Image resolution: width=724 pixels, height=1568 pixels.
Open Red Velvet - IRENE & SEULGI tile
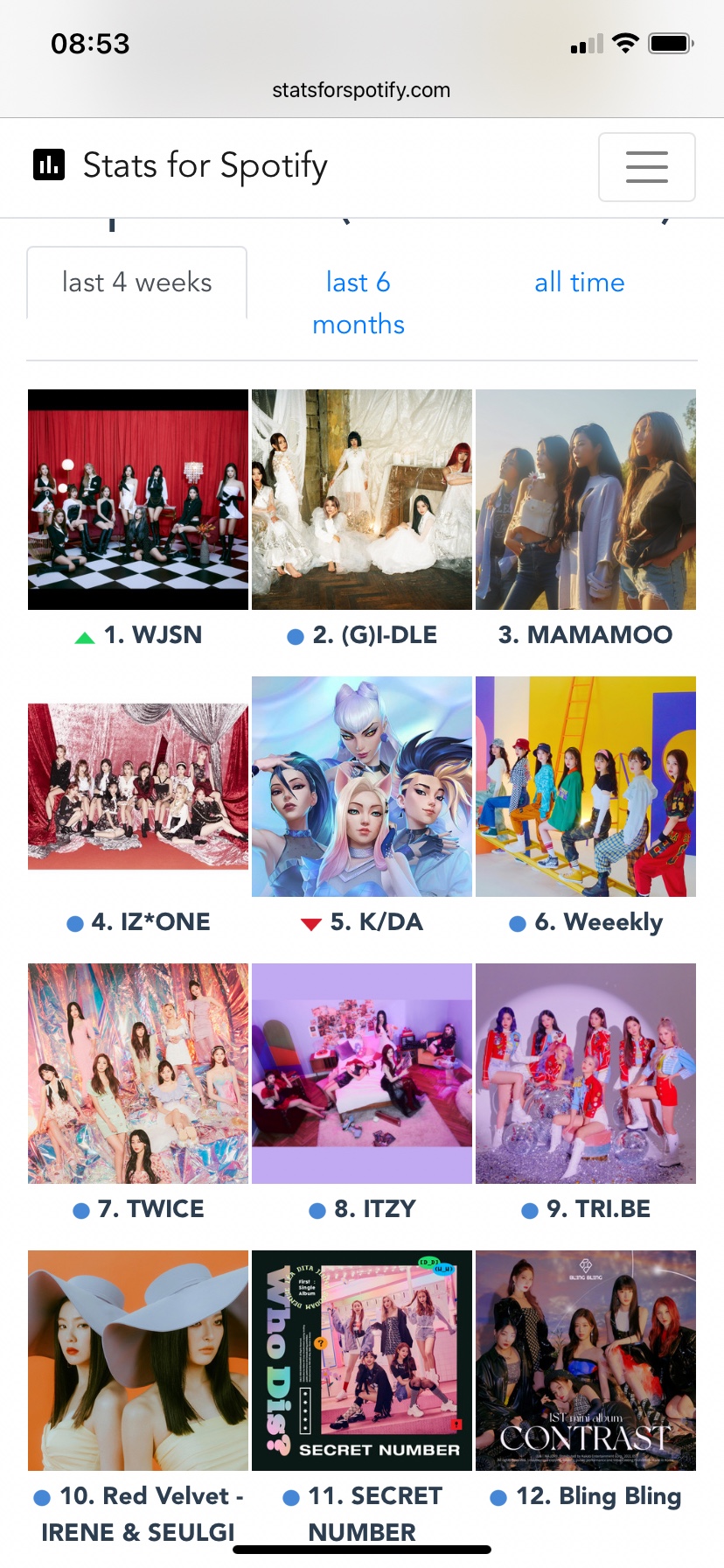[138, 1361]
